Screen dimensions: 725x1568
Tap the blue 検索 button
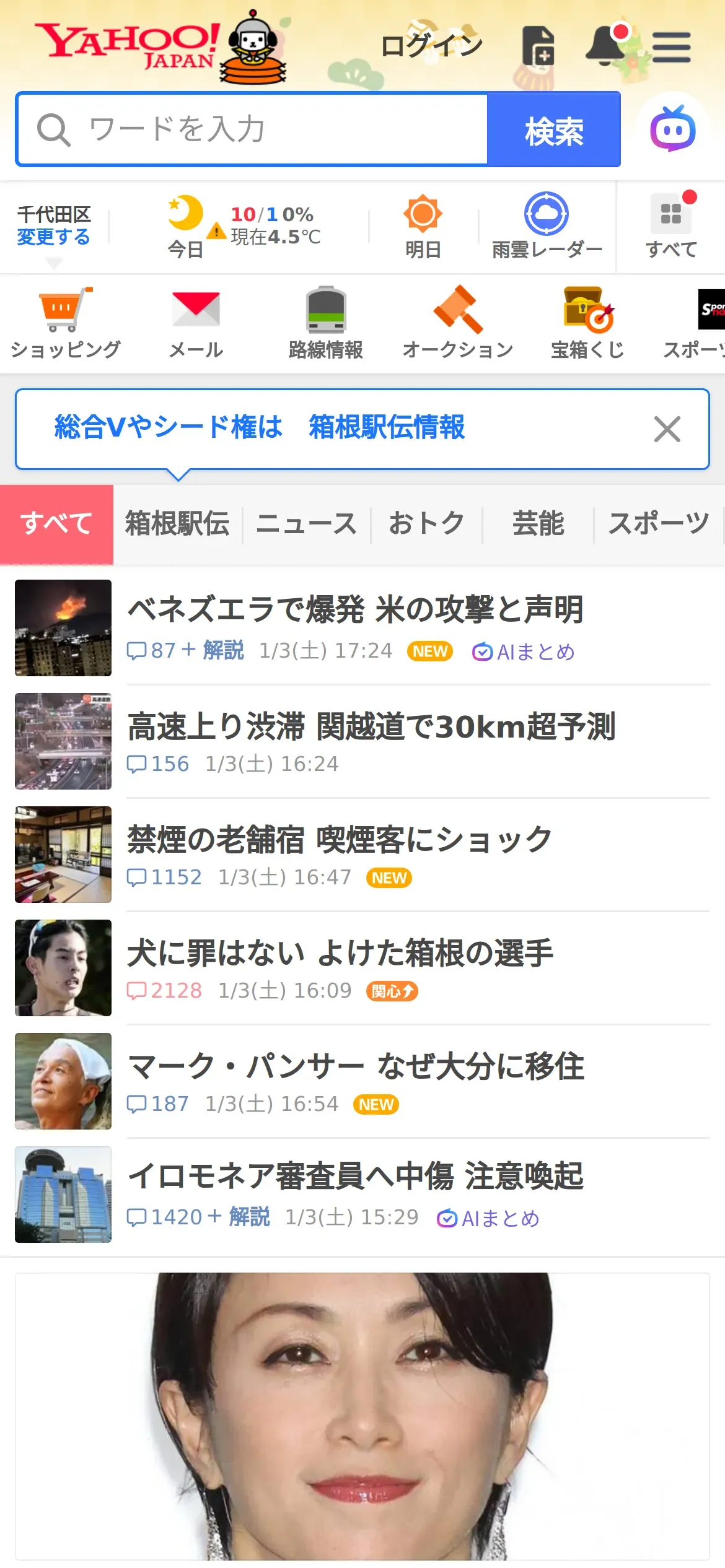553,129
